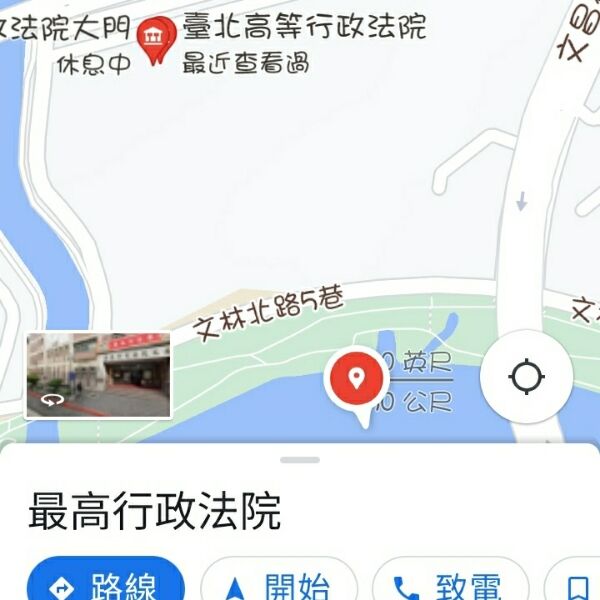Image resolution: width=600 pixels, height=600 pixels.
Task: Center map on my current location
Action: click(526, 378)
